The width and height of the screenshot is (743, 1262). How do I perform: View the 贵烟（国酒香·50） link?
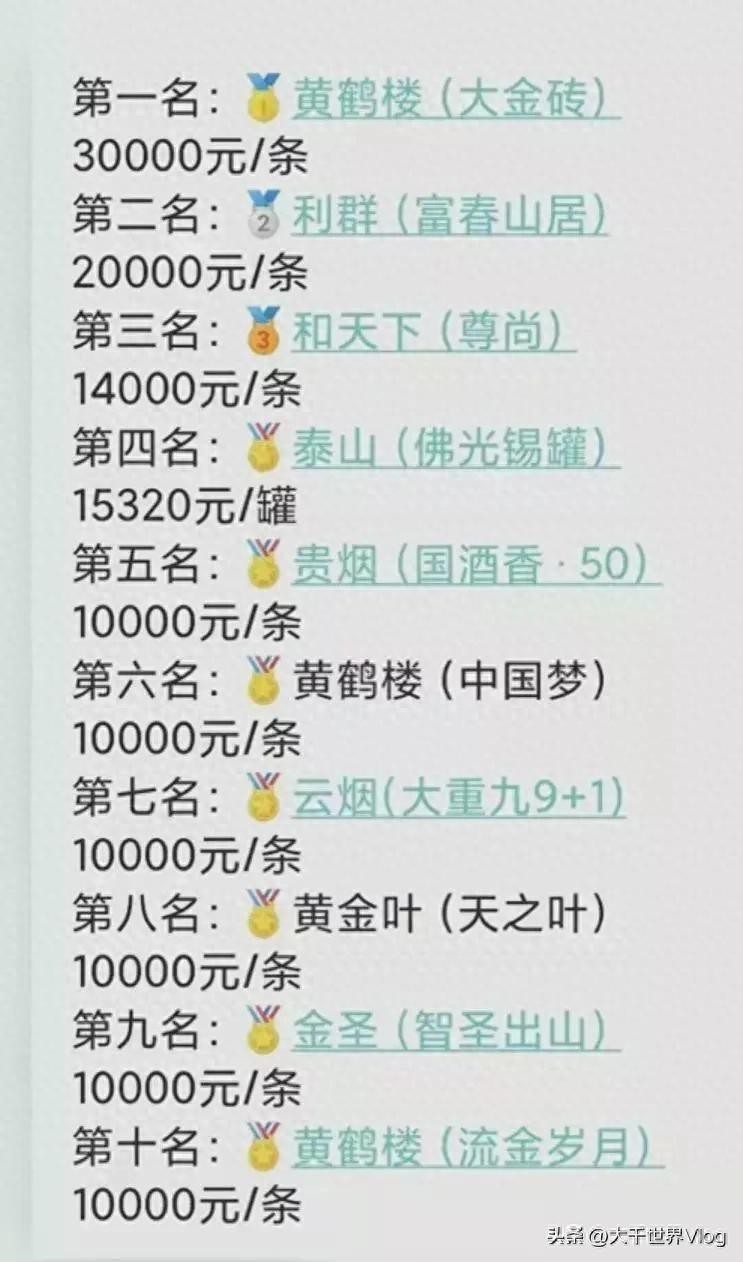(476, 566)
